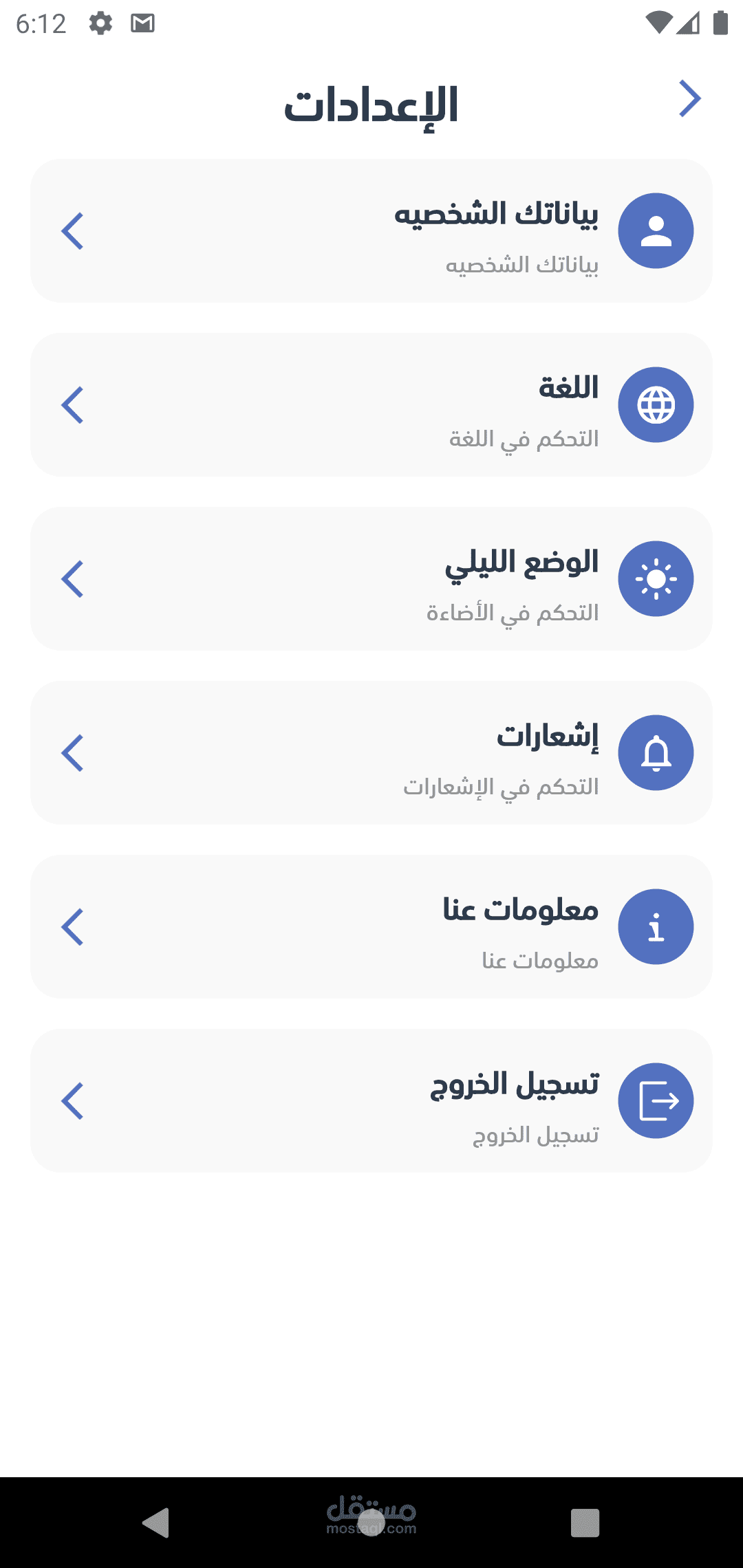Open the اللغة language settings row
Viewport: 743px width, 1568px height.
[371, 405]
